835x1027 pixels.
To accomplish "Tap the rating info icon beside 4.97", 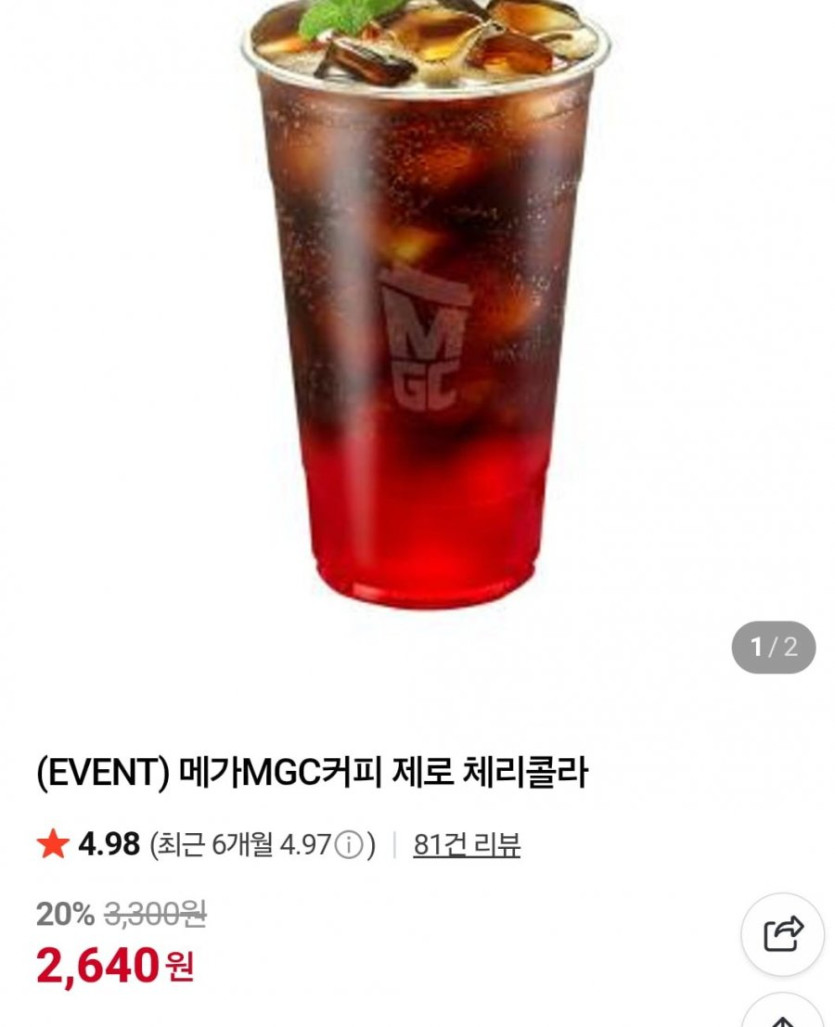I will [347, 846].
